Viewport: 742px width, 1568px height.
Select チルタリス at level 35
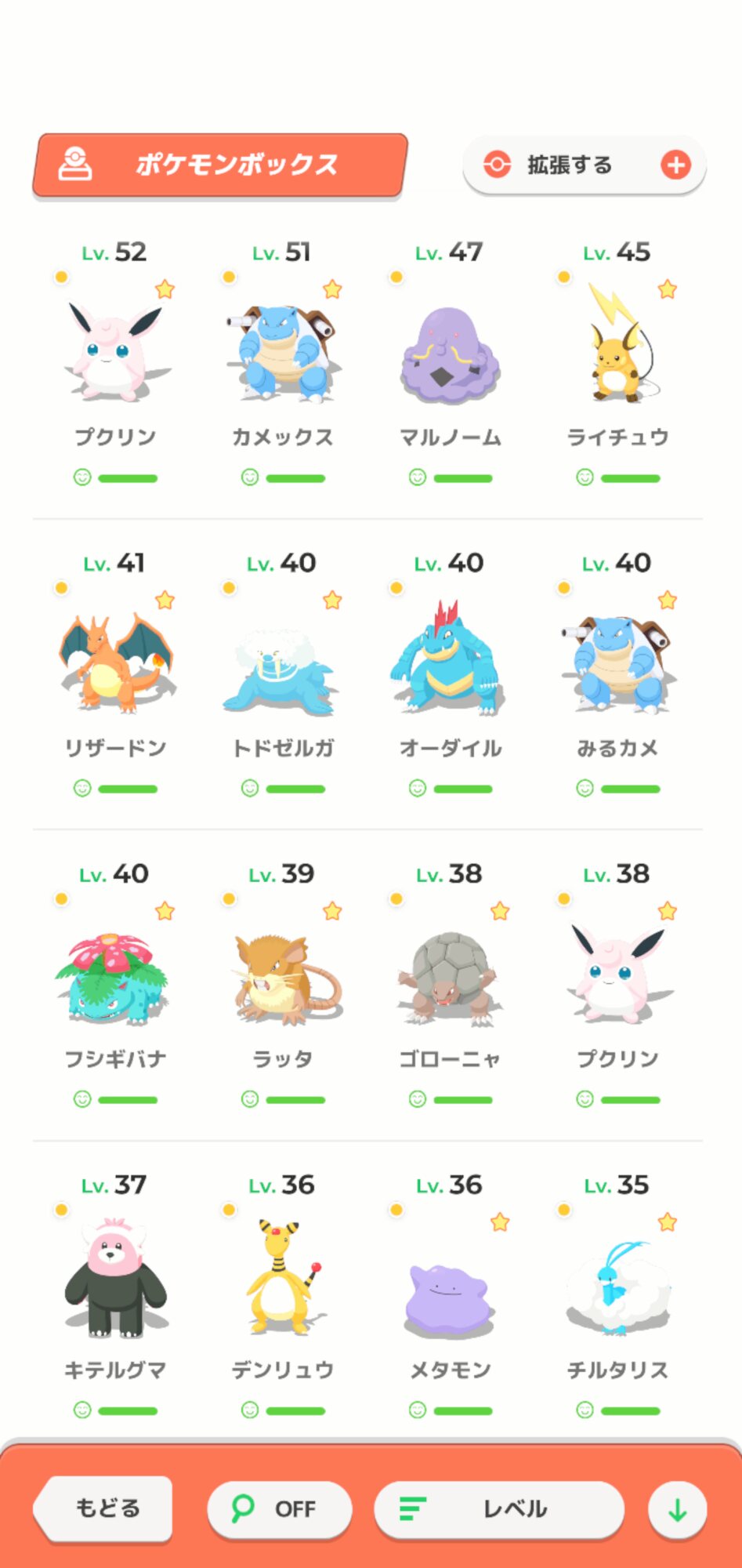[x=618, y=1297]
